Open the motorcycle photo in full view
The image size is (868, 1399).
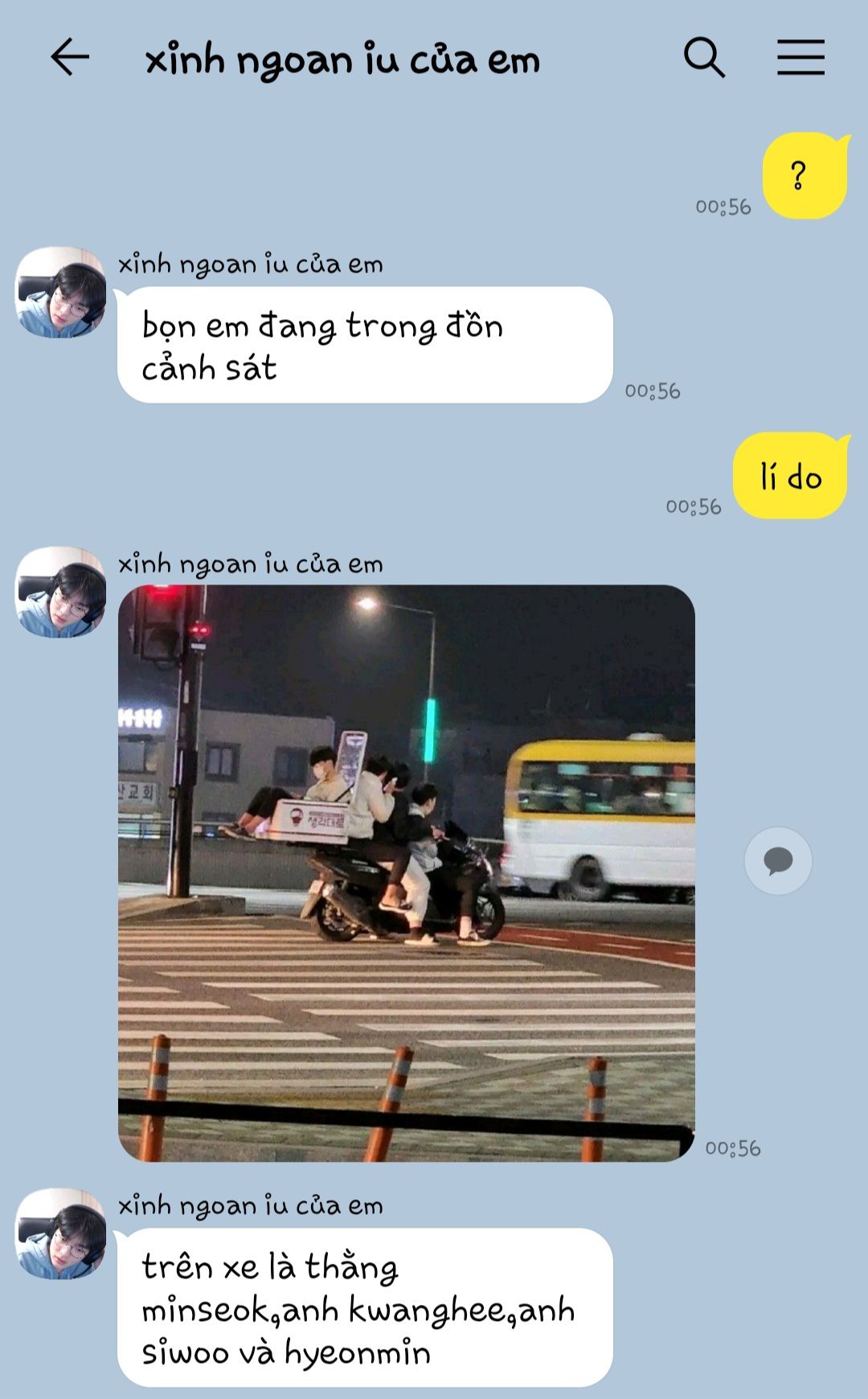click(406, 872)
